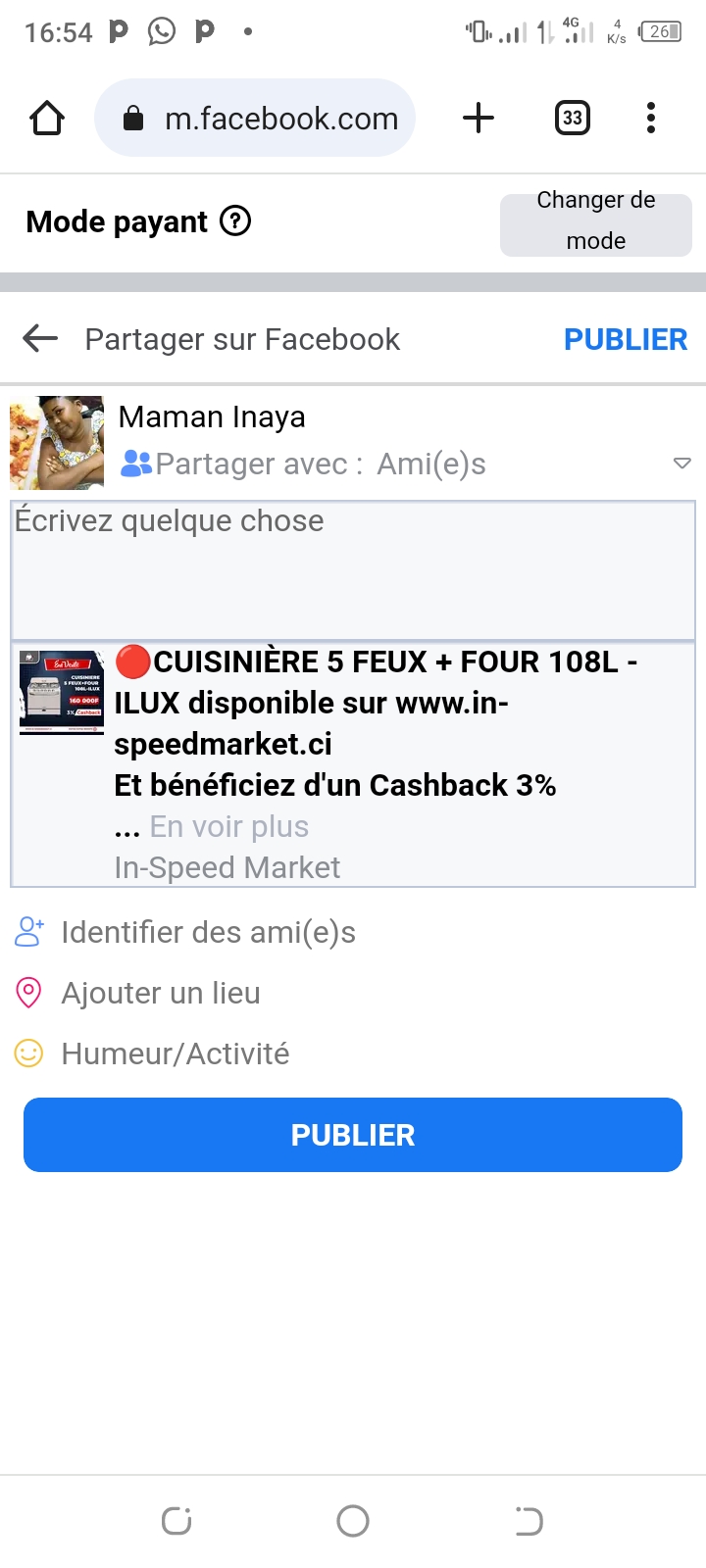Tap the Changer de mode button
Screen dimensions: 706x1568
595,221
